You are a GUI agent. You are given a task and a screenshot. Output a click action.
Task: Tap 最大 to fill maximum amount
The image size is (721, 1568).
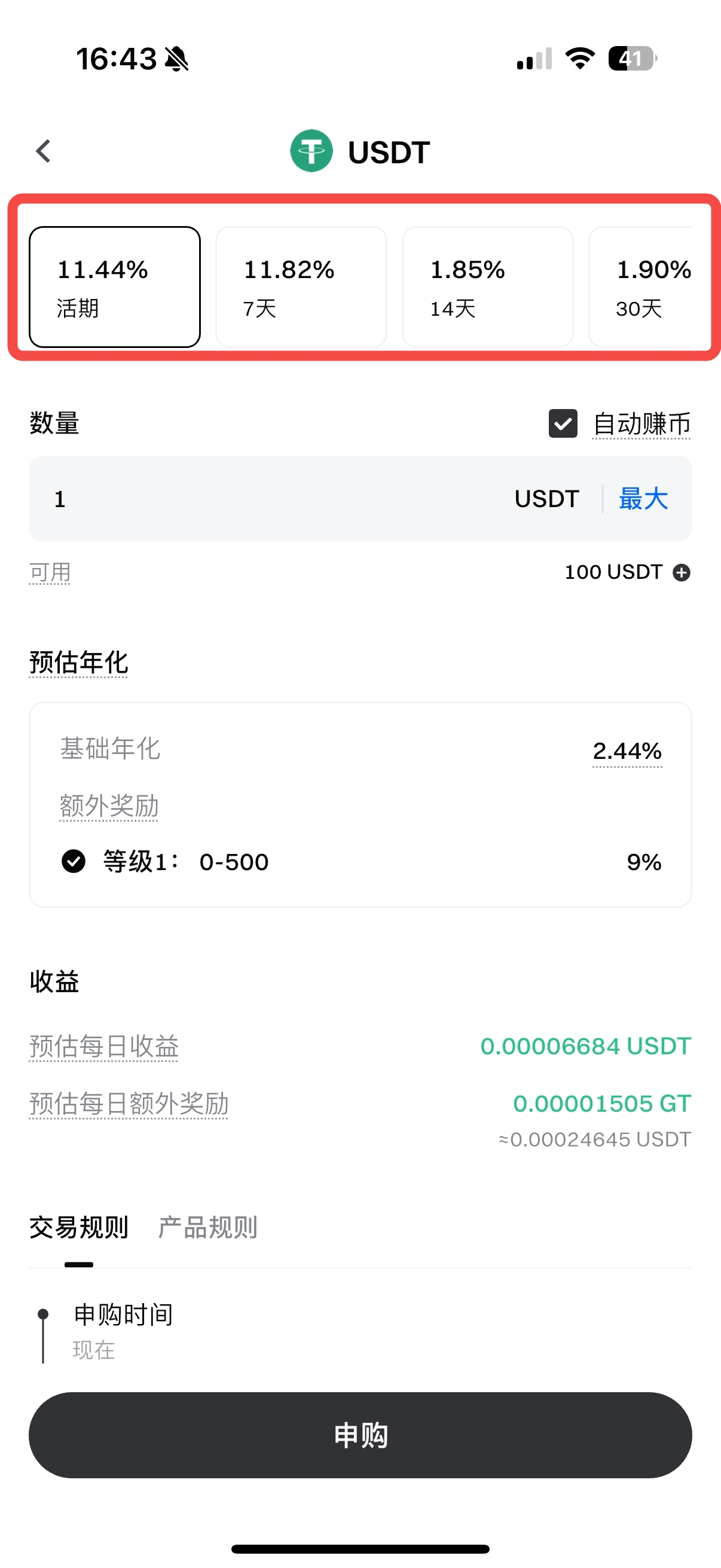tap(643, 499)
